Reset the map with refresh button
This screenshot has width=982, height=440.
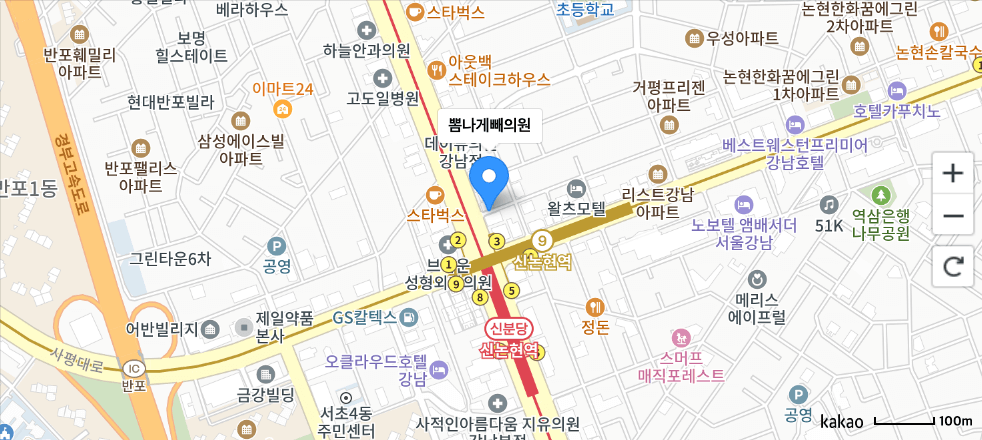[x=953, y=266]
